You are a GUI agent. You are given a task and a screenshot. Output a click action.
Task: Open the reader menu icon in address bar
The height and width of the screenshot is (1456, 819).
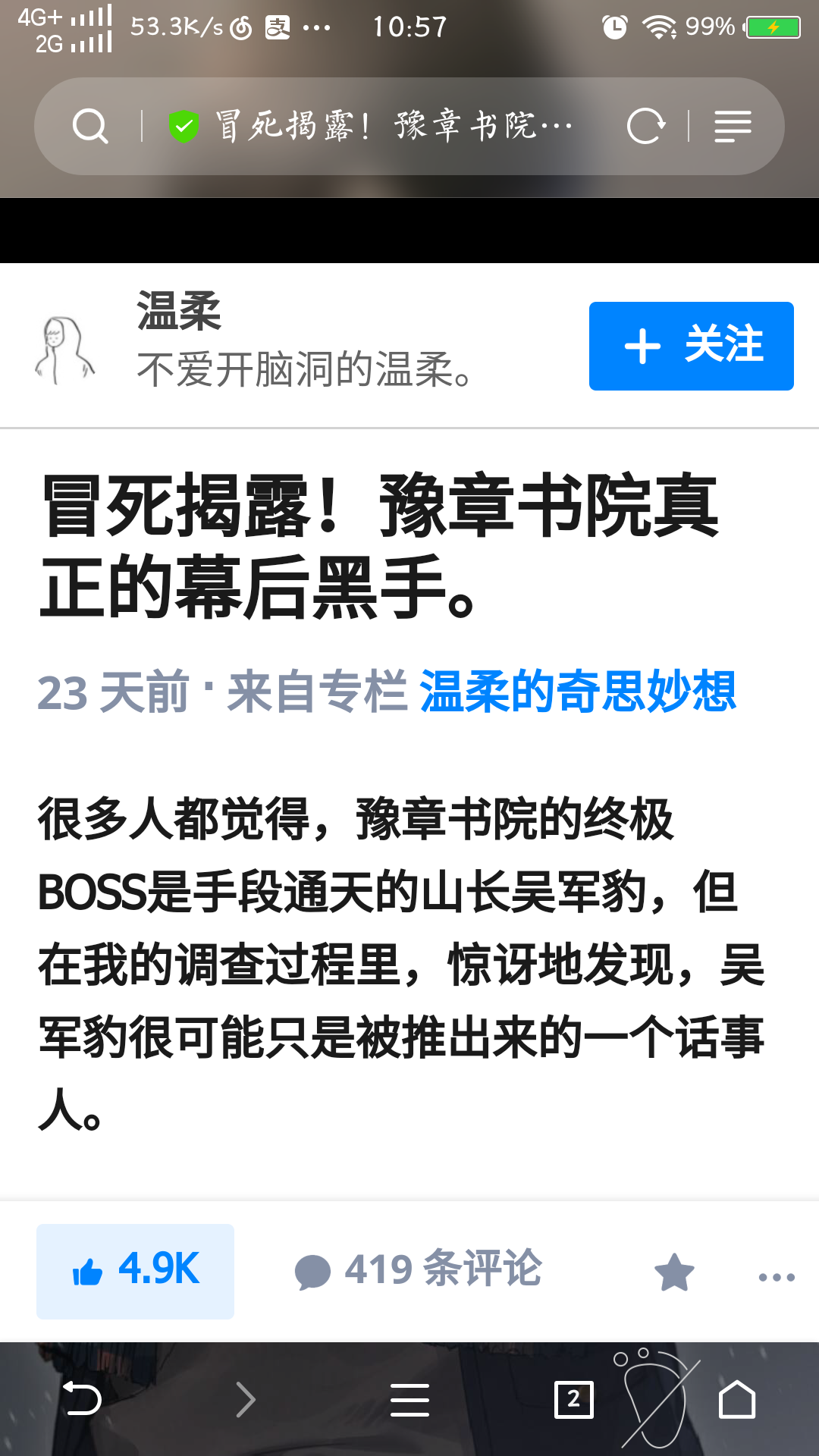(733, 126)
